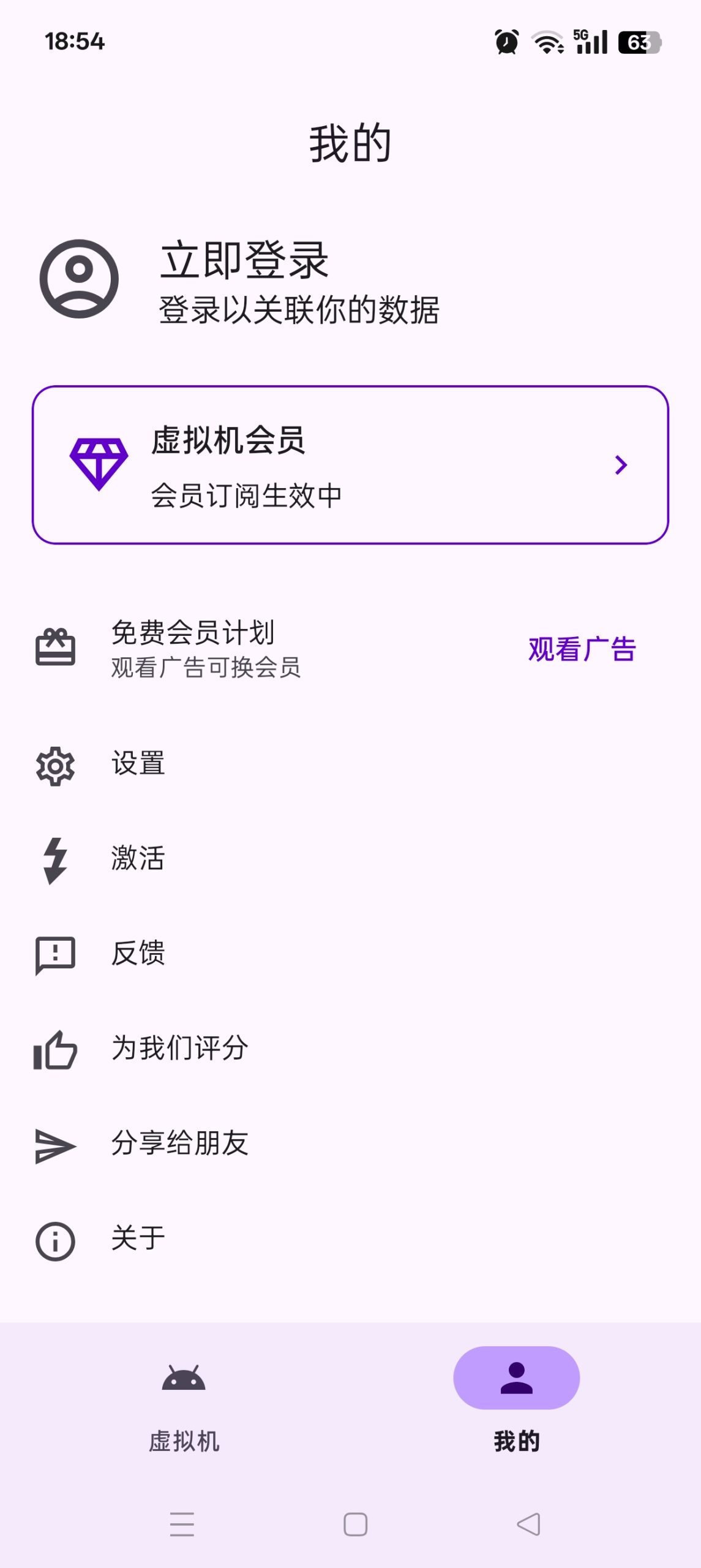Click the feedback speech bubble icon
The image size is (701, 1568).
click(x=55, y=954)
